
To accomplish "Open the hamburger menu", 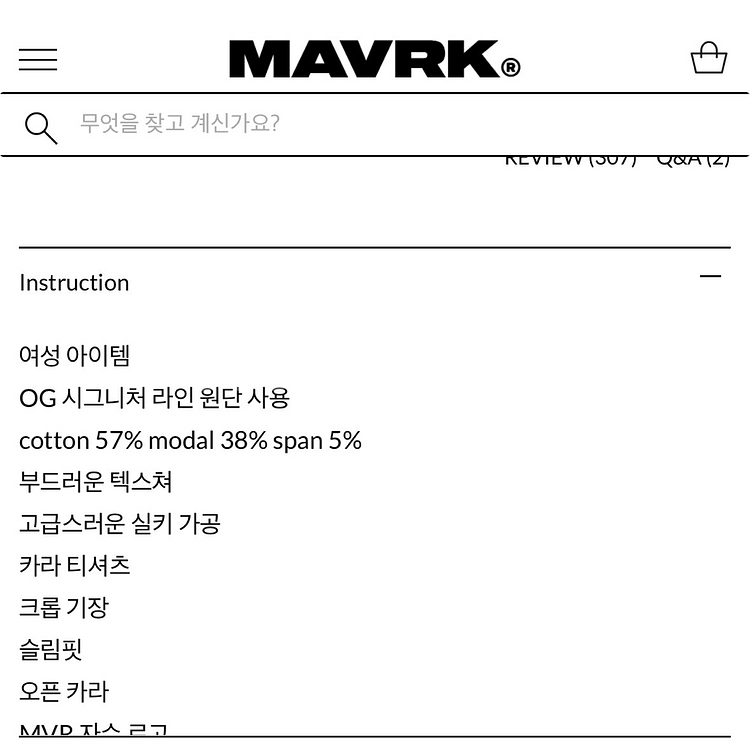I will point(38,59).
